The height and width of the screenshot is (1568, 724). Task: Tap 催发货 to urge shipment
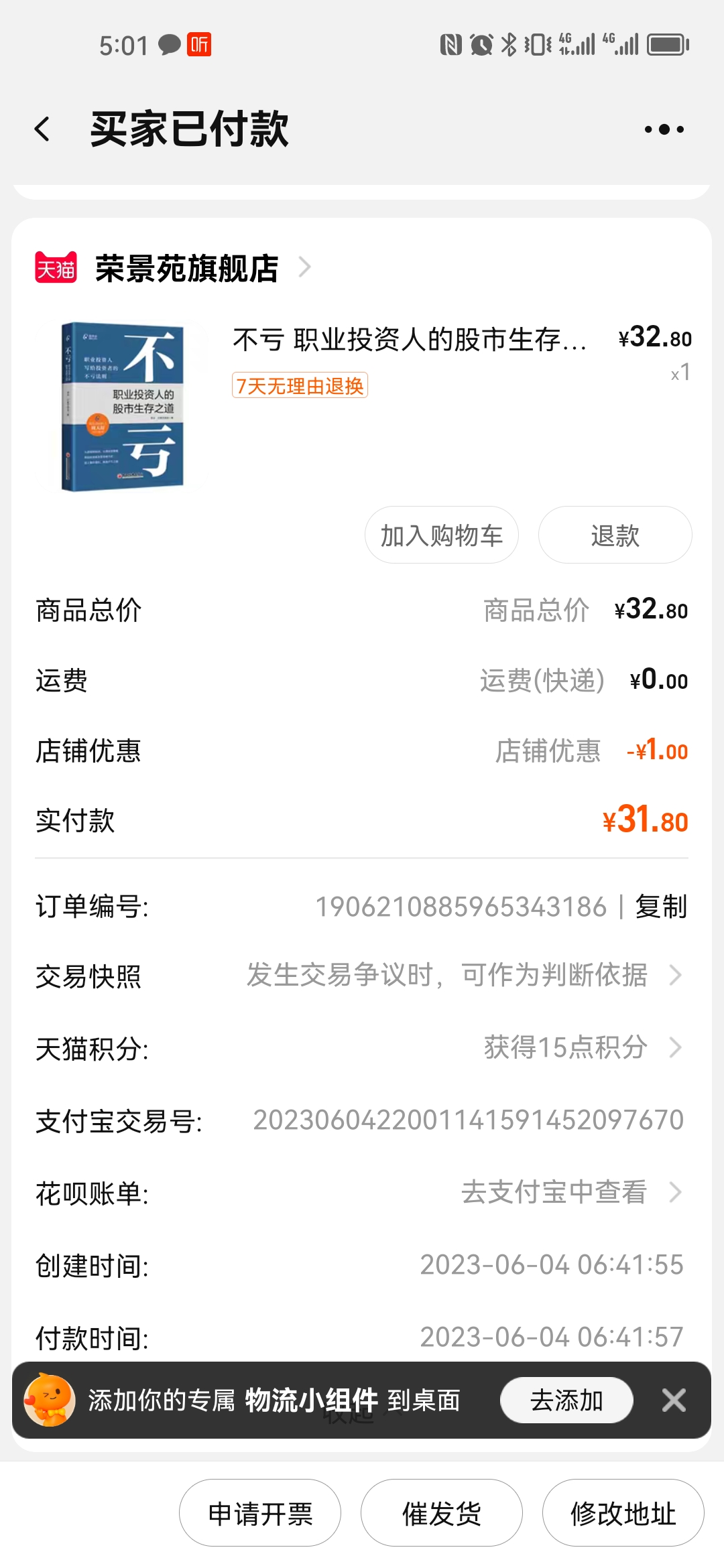pos(441,1513)
